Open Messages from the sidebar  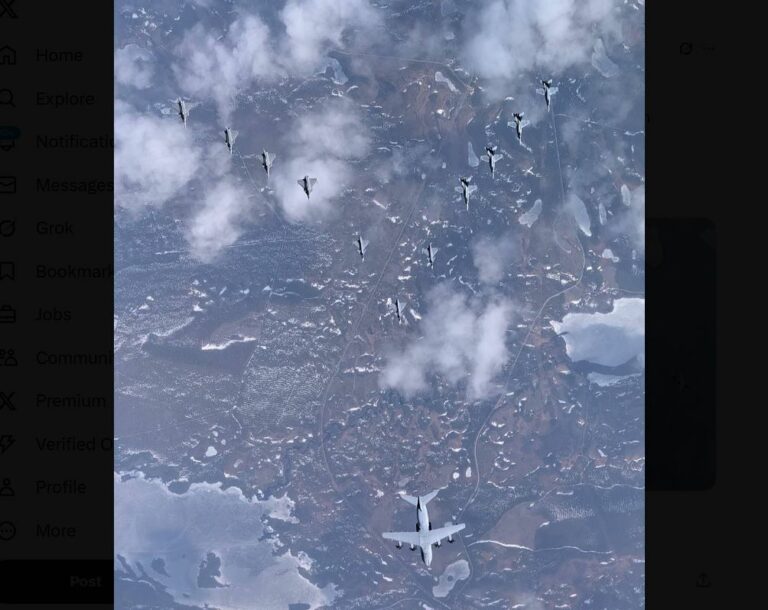[x=73, y=185]
